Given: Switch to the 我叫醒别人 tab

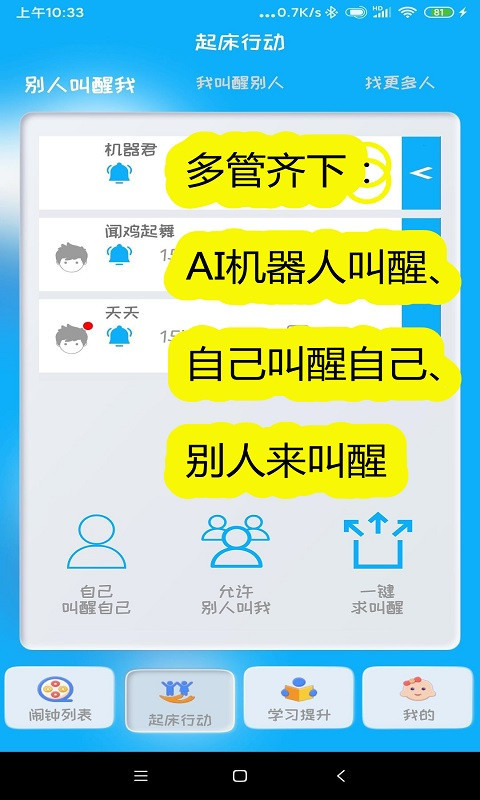Looking at the screenshot, I should [x=239, y=83].
